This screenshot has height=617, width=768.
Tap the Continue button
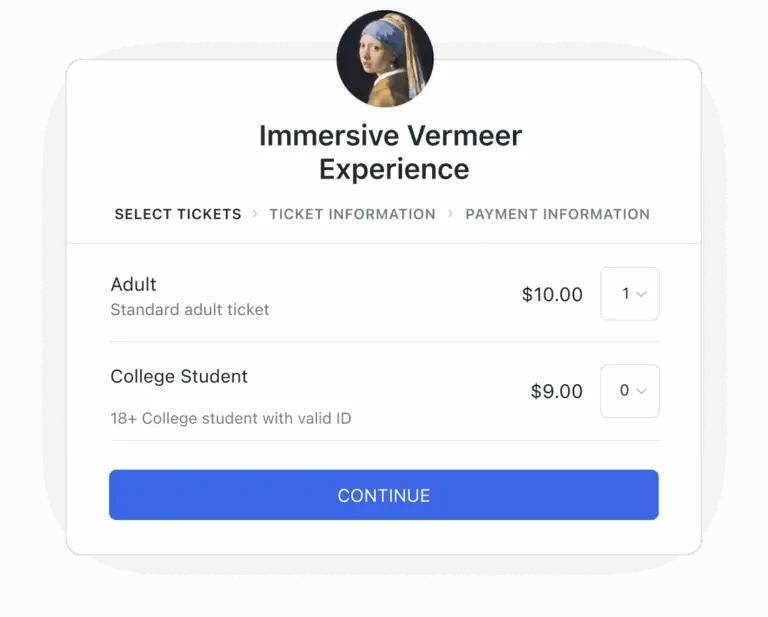pos(383,495)
